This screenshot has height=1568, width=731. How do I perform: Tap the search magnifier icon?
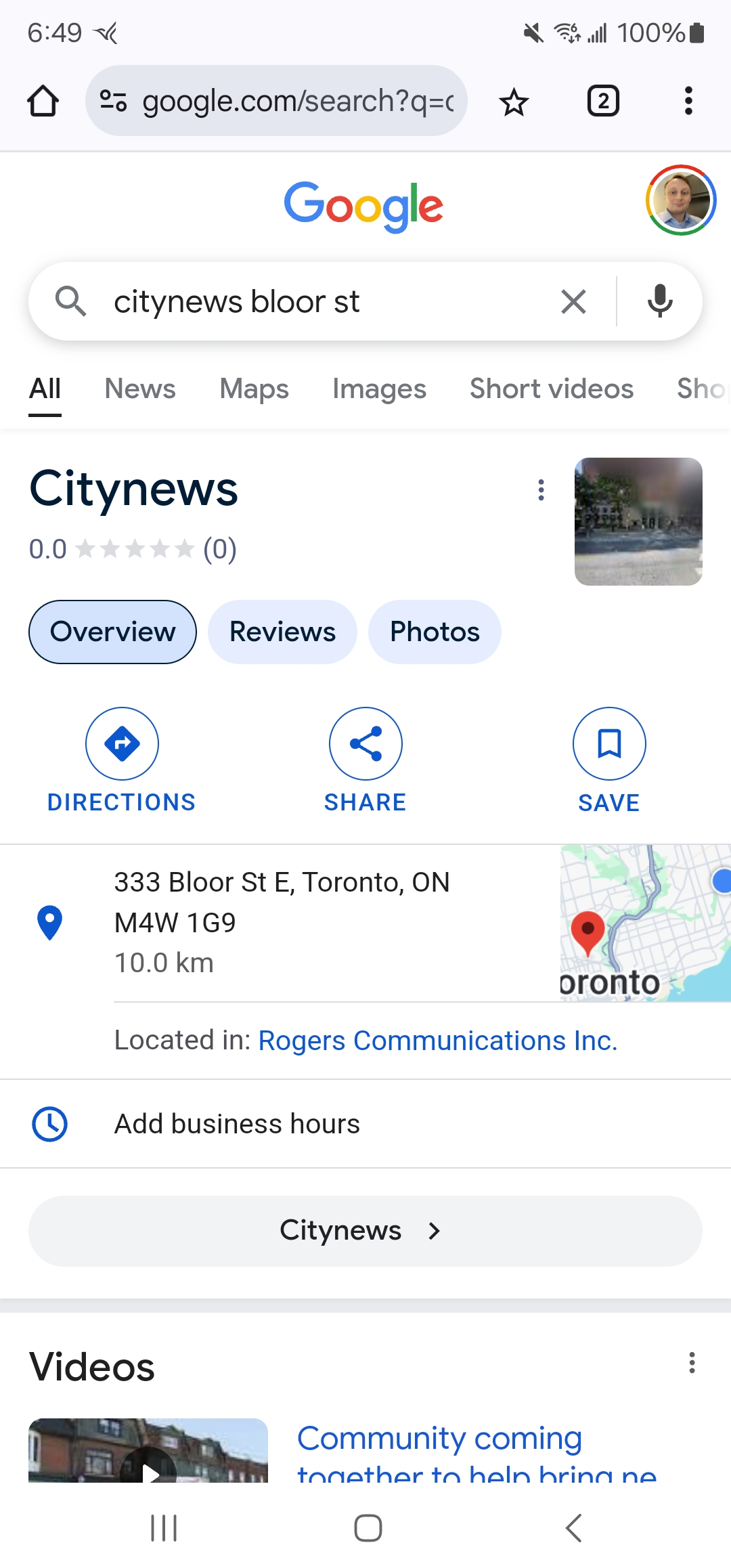(72, 302)
